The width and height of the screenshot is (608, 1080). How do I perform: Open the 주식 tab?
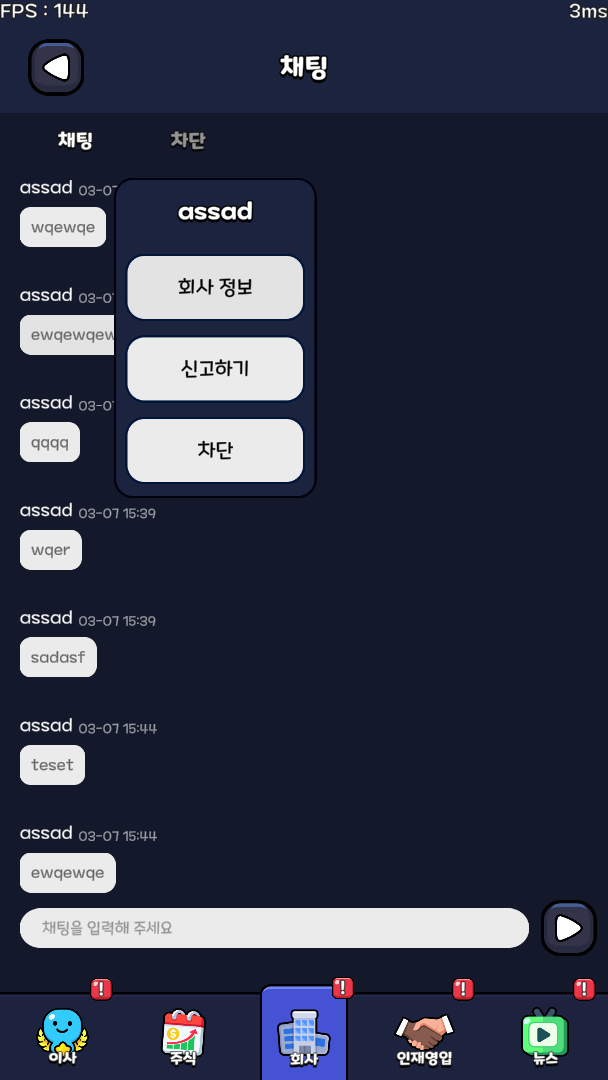point(183,1037)
